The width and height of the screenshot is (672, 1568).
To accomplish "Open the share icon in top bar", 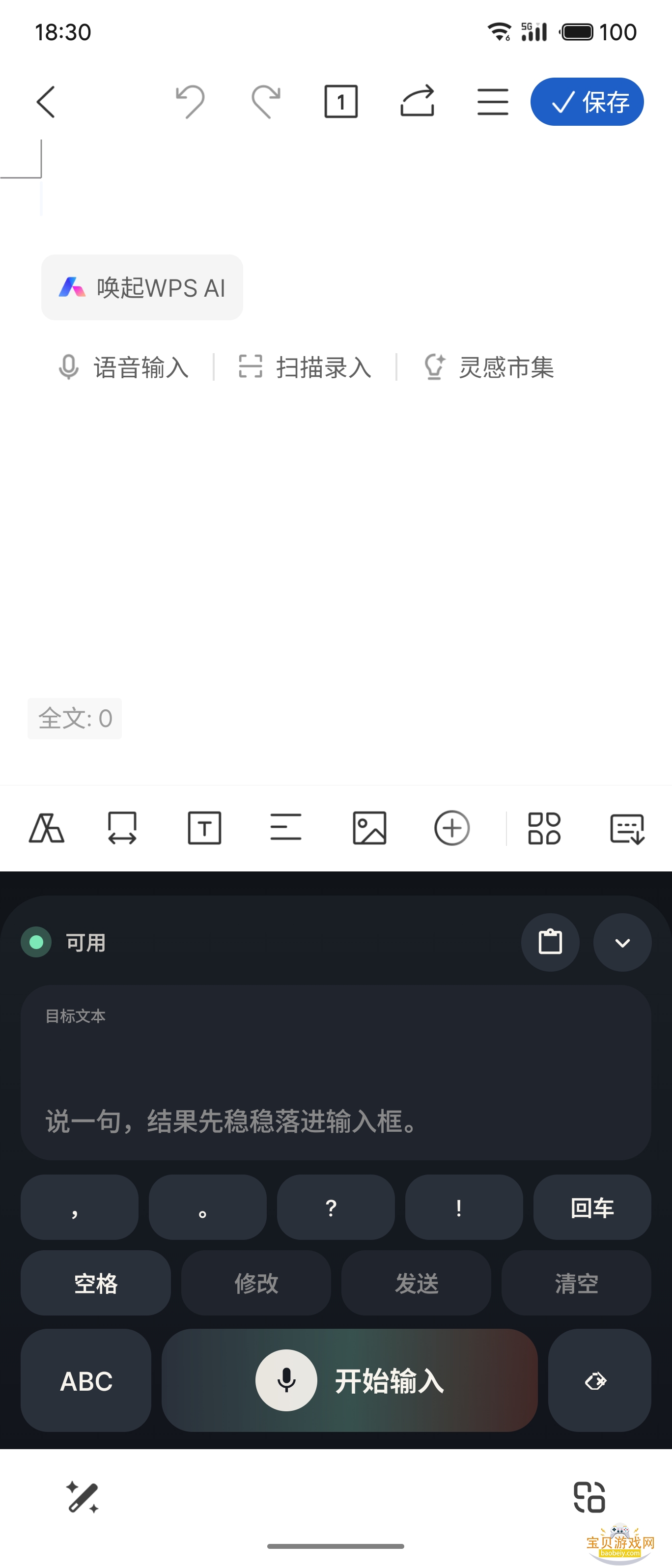I will 418,101.
